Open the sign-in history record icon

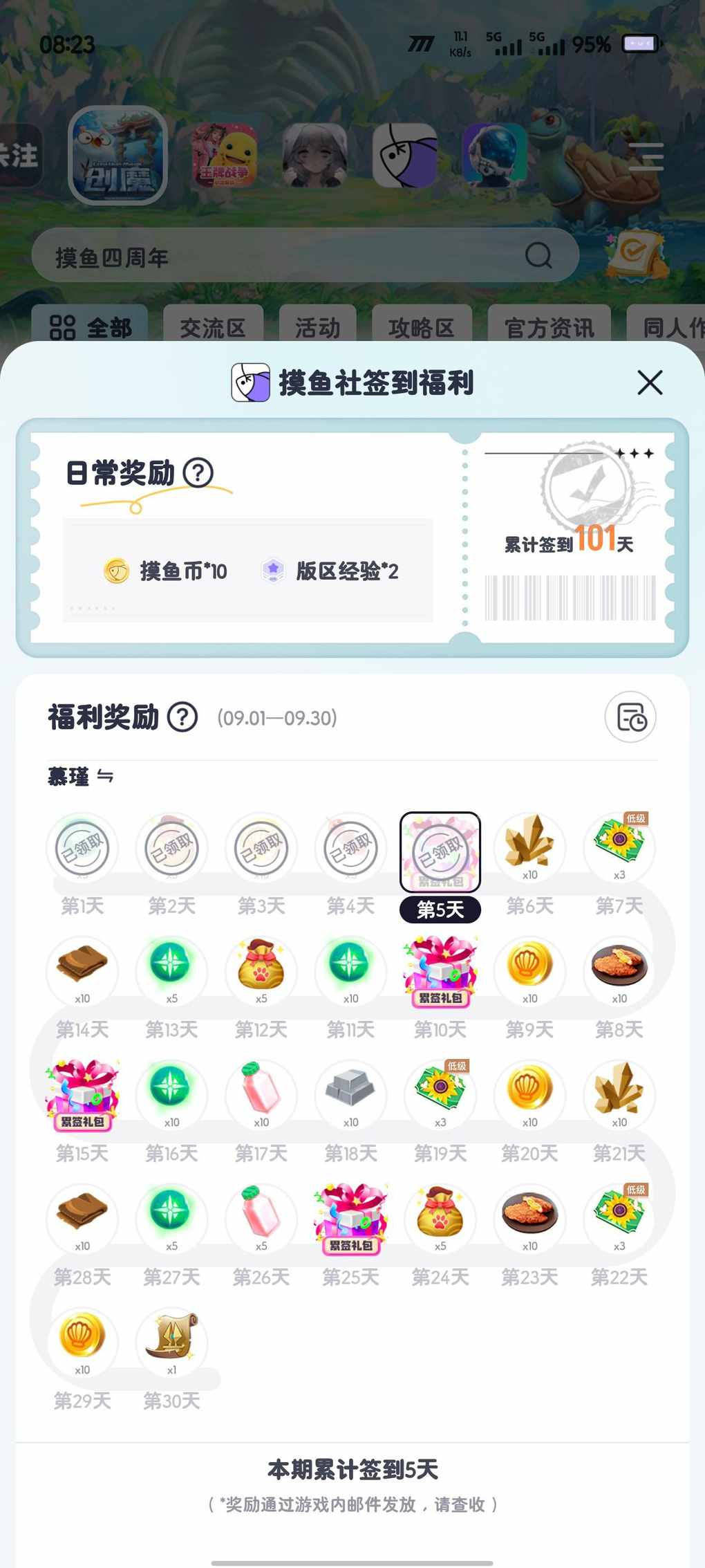tap(630, 717)
